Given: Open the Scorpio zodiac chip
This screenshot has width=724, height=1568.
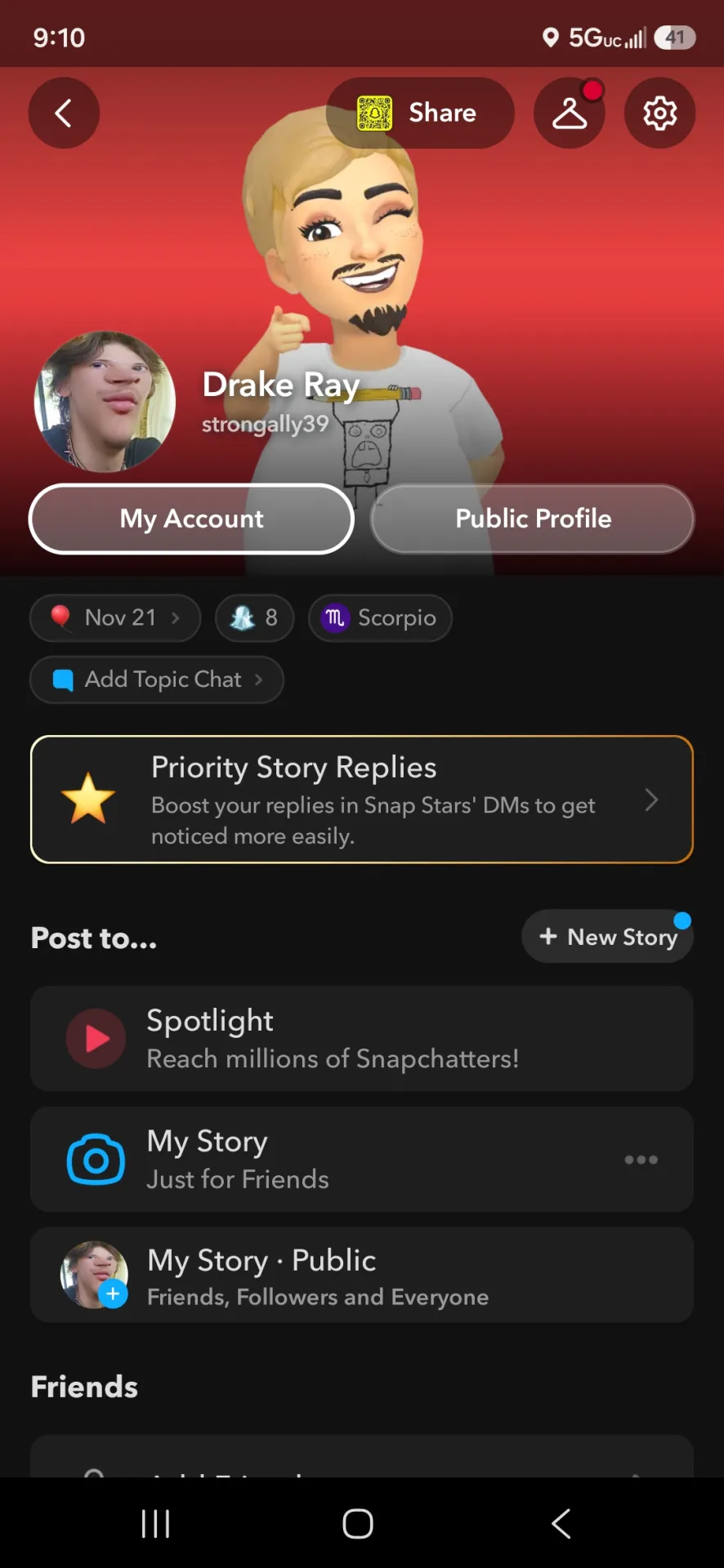Looking at the screenshot, I should click(380, 617).
